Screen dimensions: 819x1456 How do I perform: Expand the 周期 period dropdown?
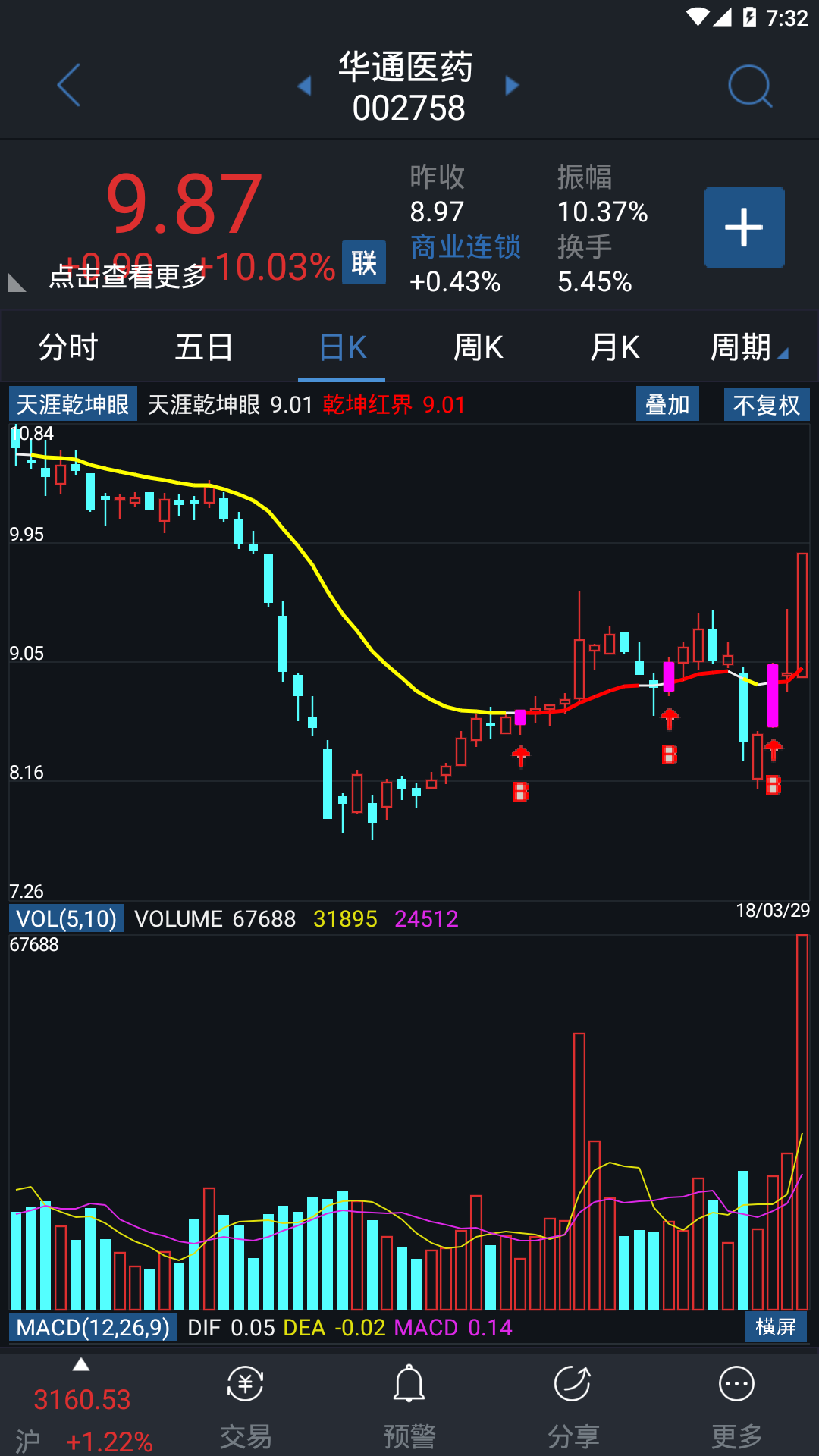(748, 347)
